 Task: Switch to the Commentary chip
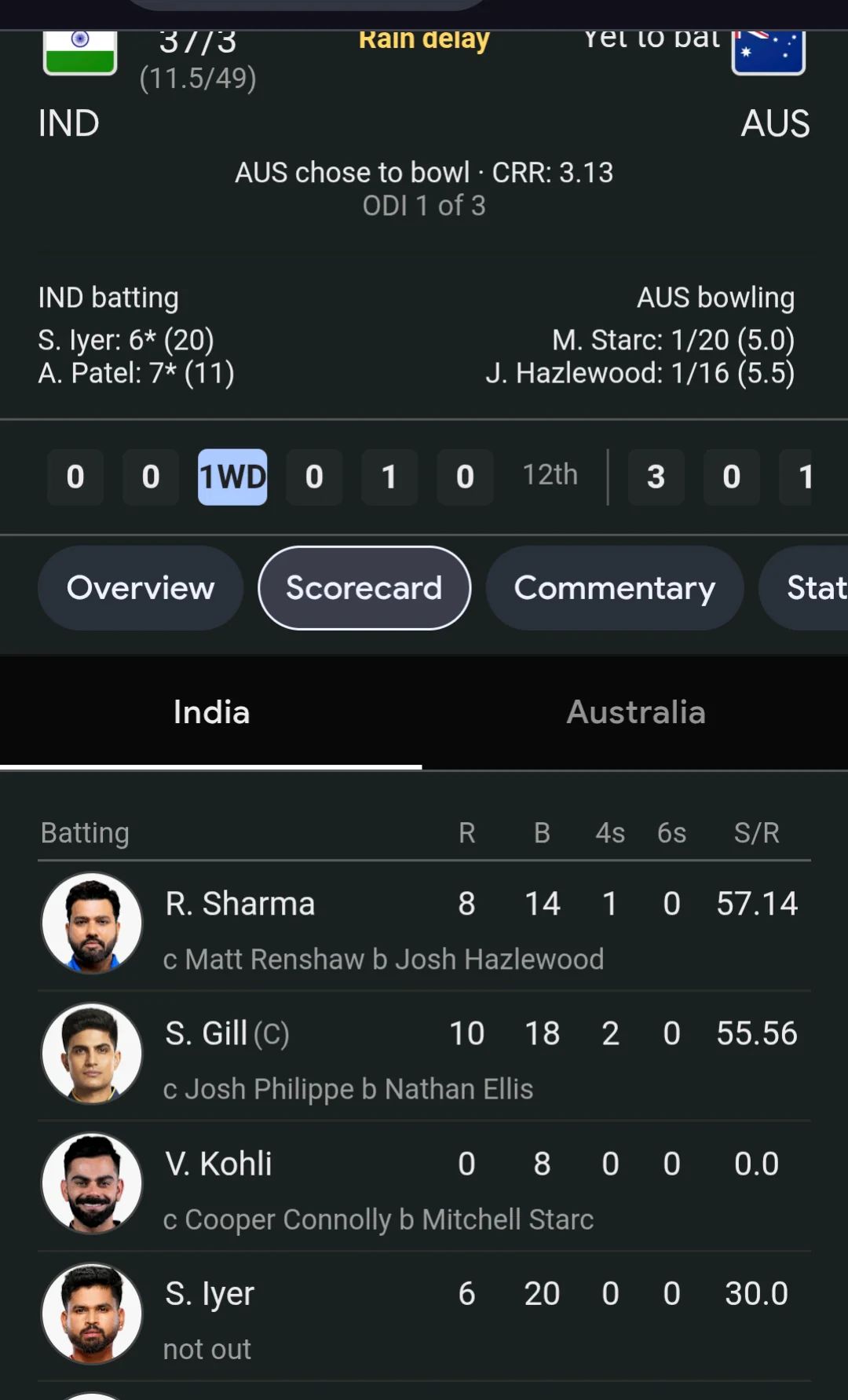(614, 588)
